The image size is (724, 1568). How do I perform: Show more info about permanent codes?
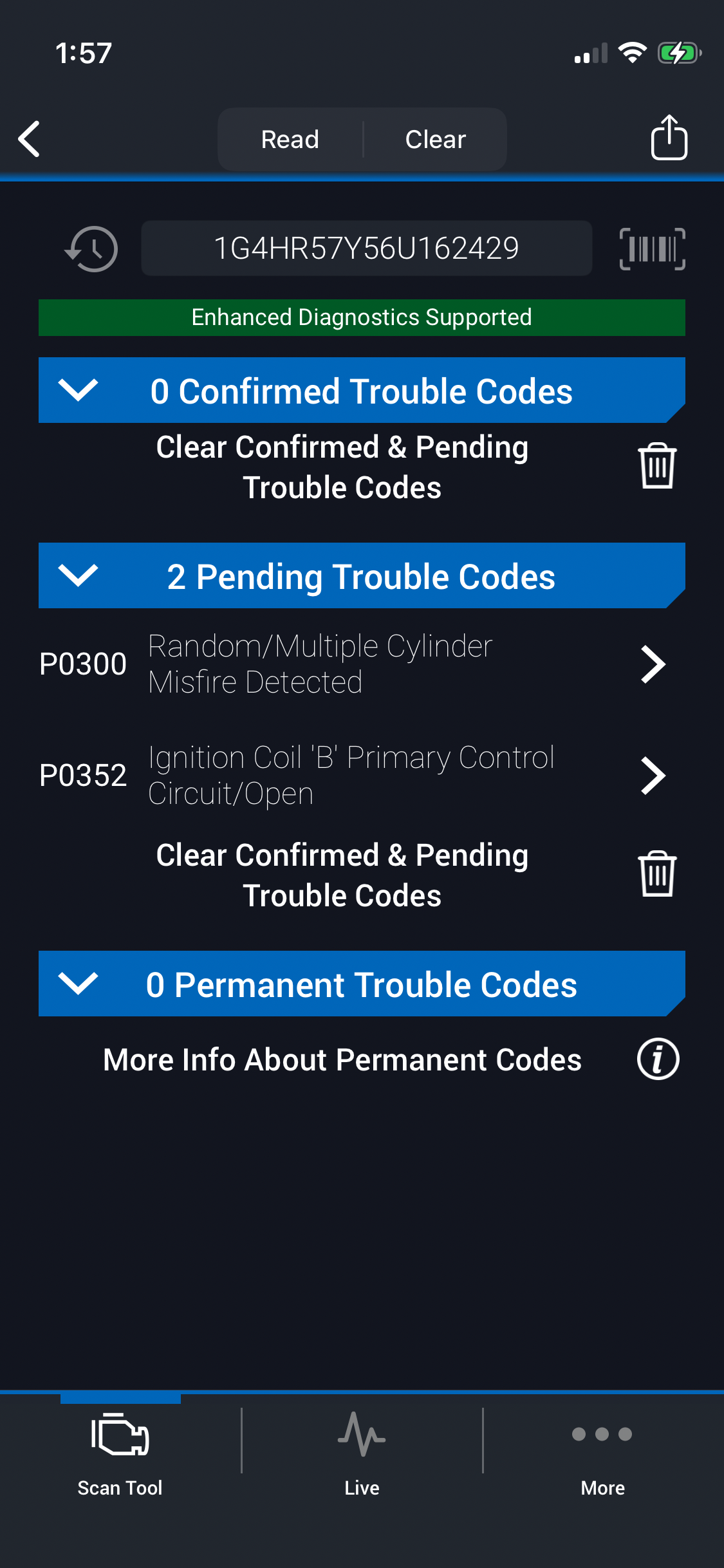click(x=658, y=1059)
